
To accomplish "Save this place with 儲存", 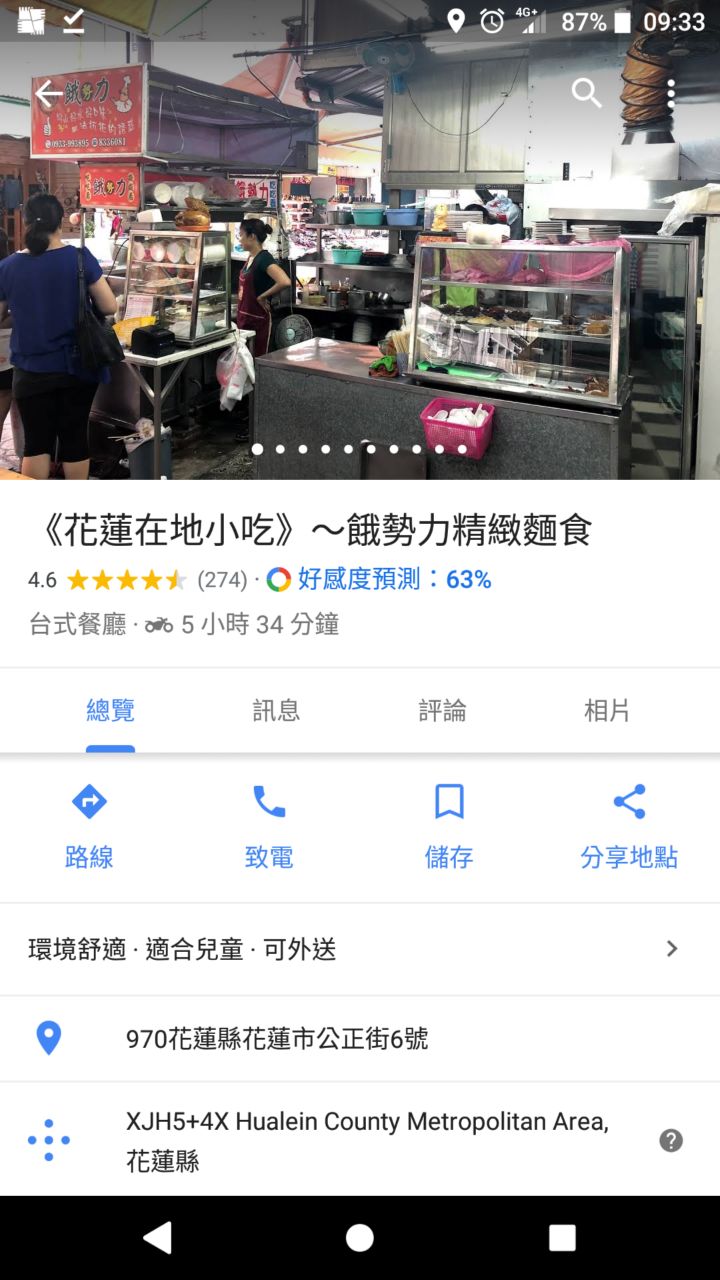I will pos(449,826).
